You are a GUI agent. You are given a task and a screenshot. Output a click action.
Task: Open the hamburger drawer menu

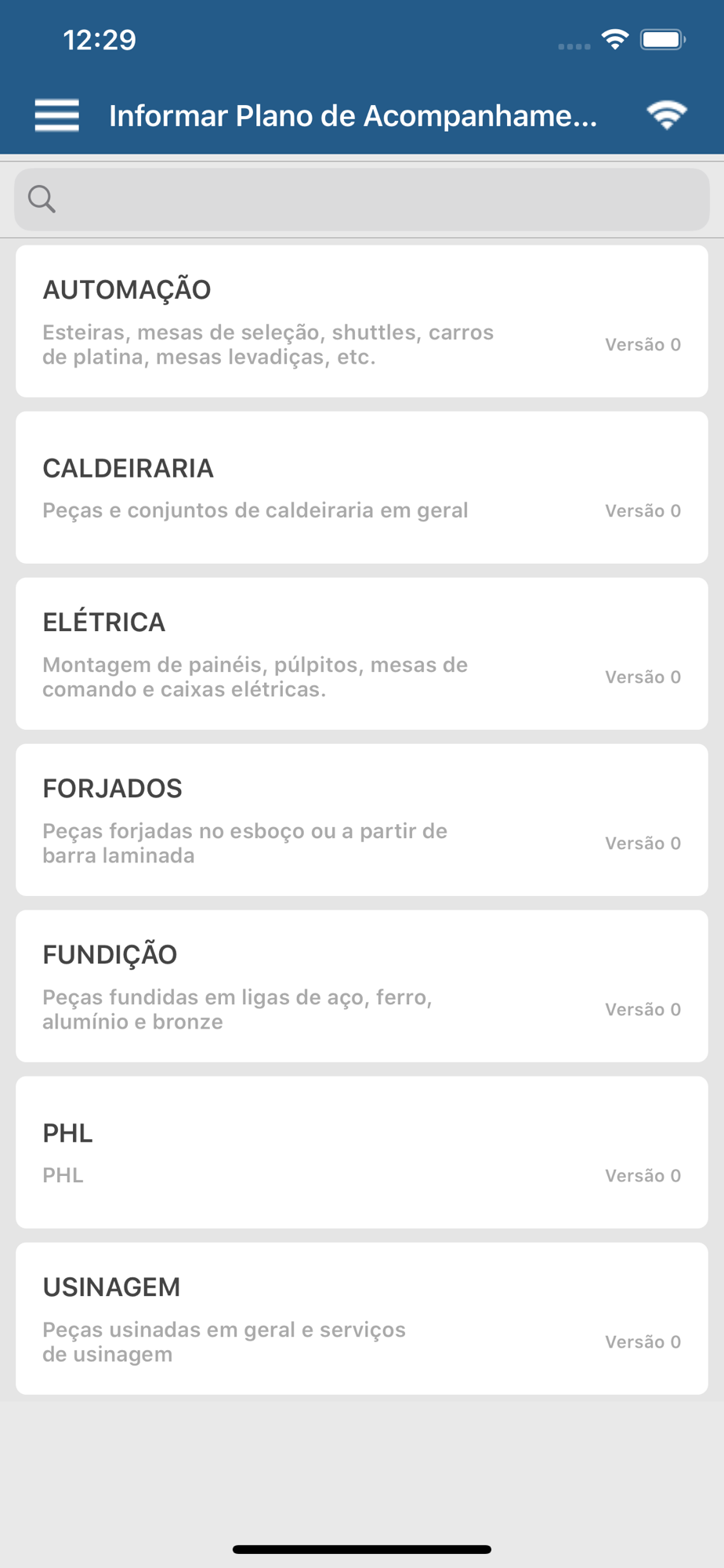tap(56, 115)
